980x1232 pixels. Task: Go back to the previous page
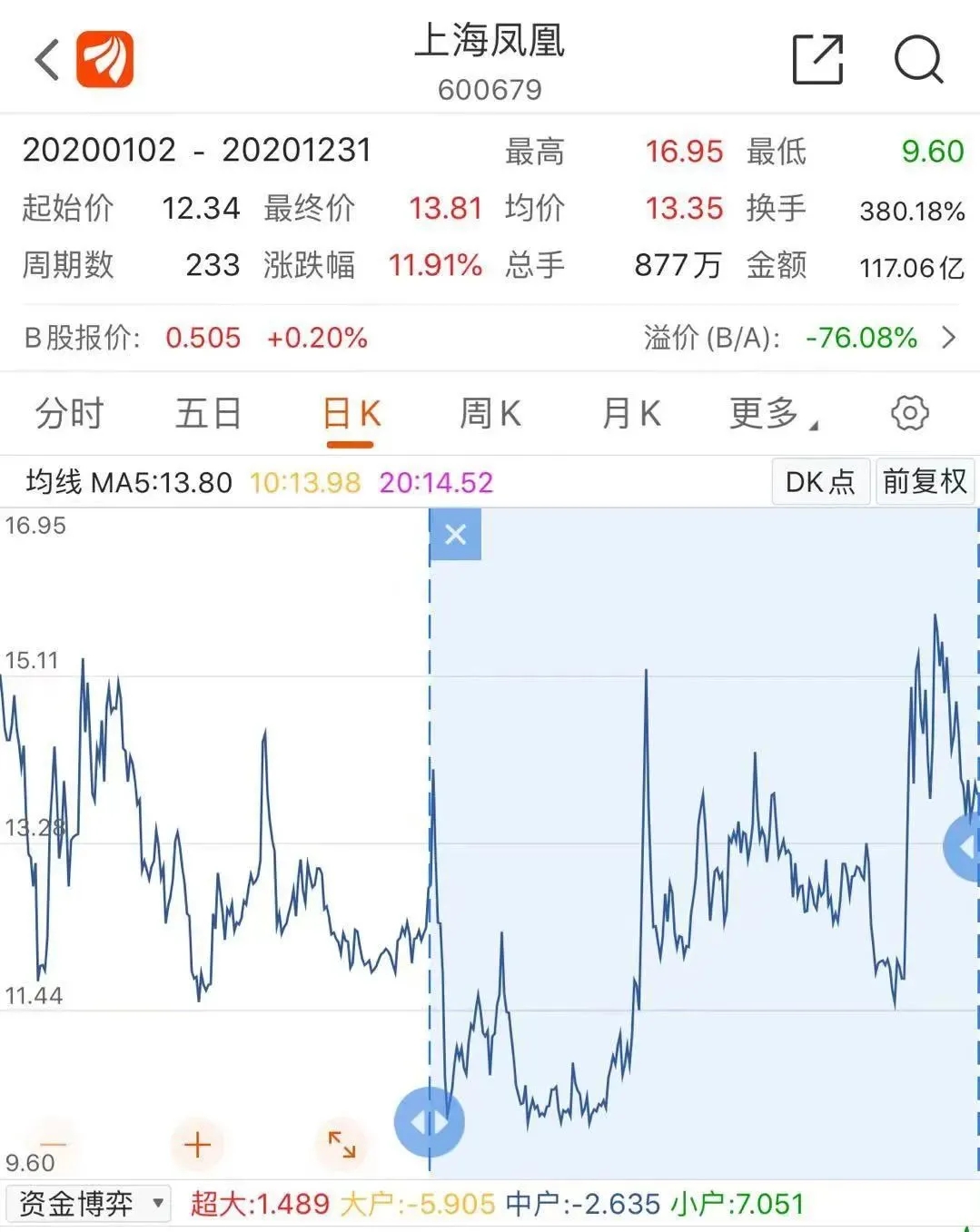(47, 60)
